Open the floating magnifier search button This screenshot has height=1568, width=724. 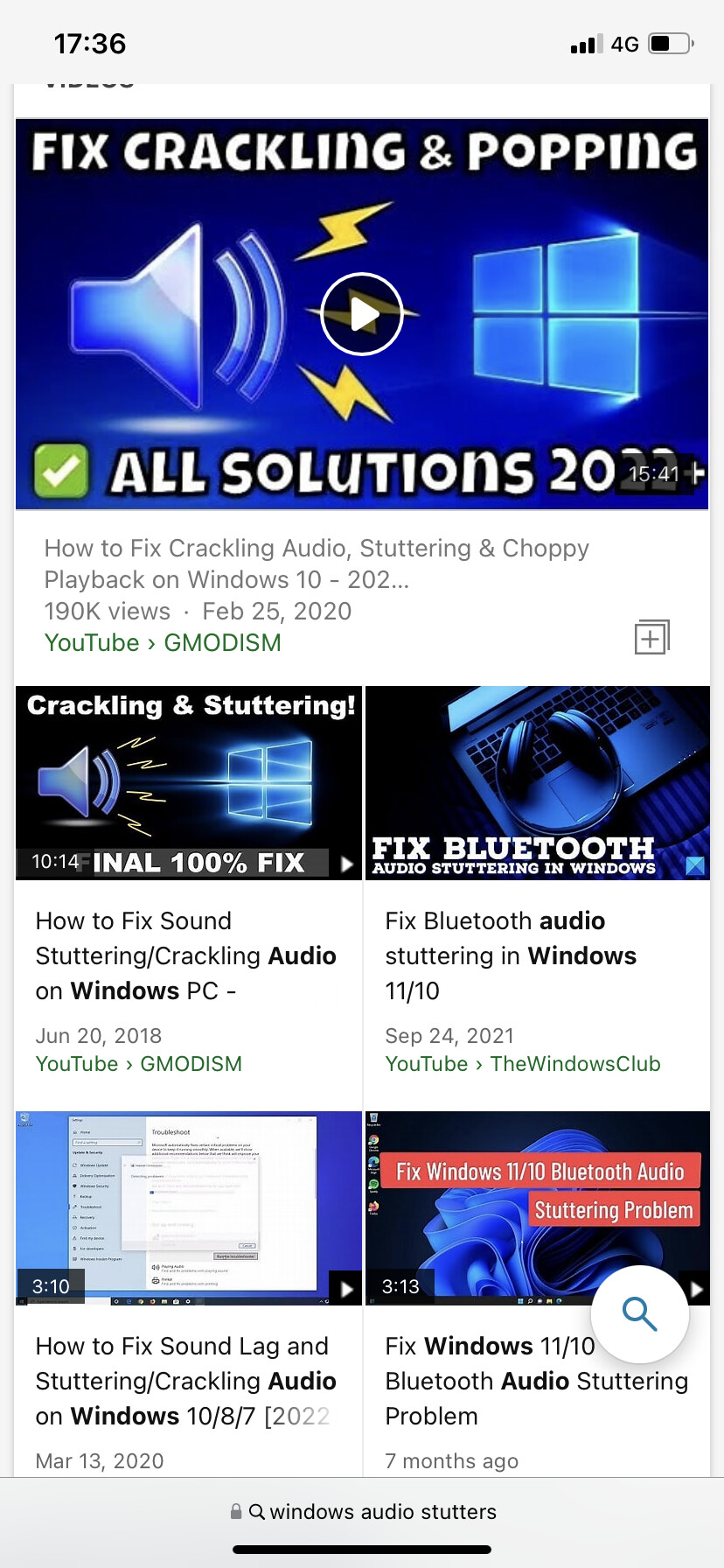(640, 1314)
